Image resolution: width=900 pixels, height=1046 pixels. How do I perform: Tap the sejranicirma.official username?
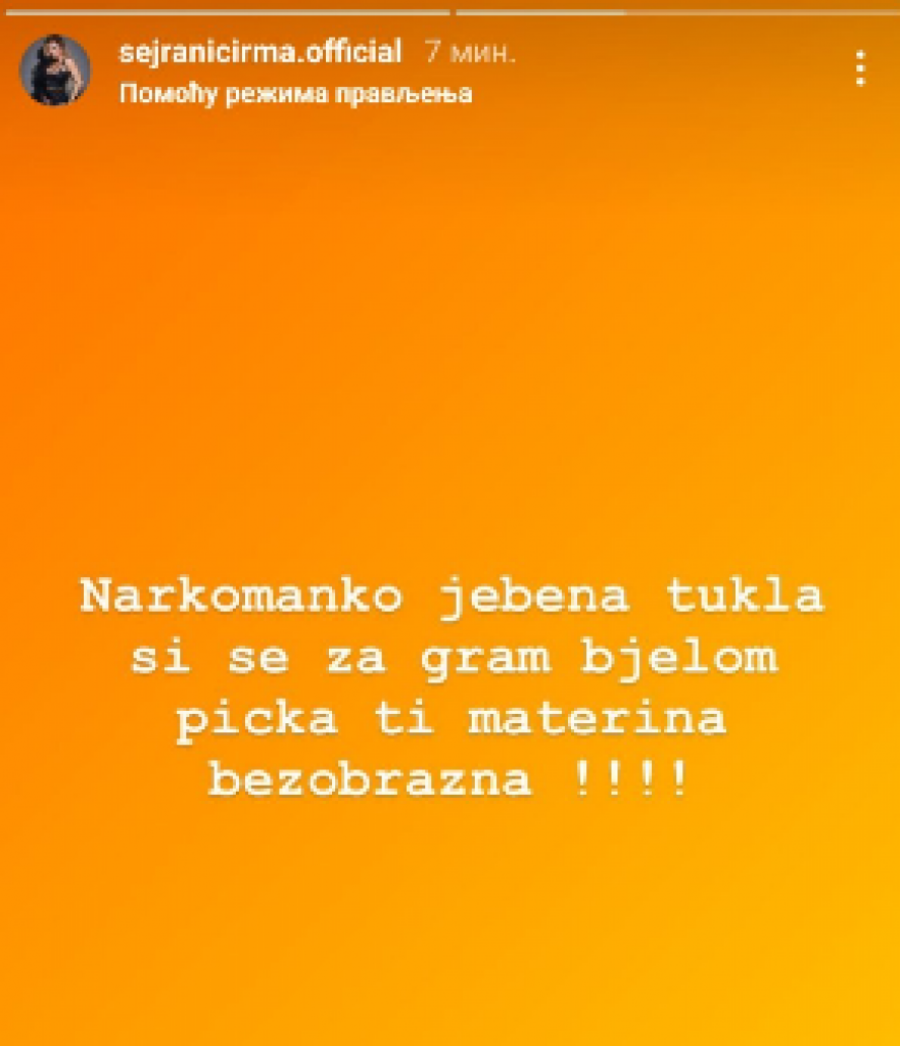coord(259,51)
